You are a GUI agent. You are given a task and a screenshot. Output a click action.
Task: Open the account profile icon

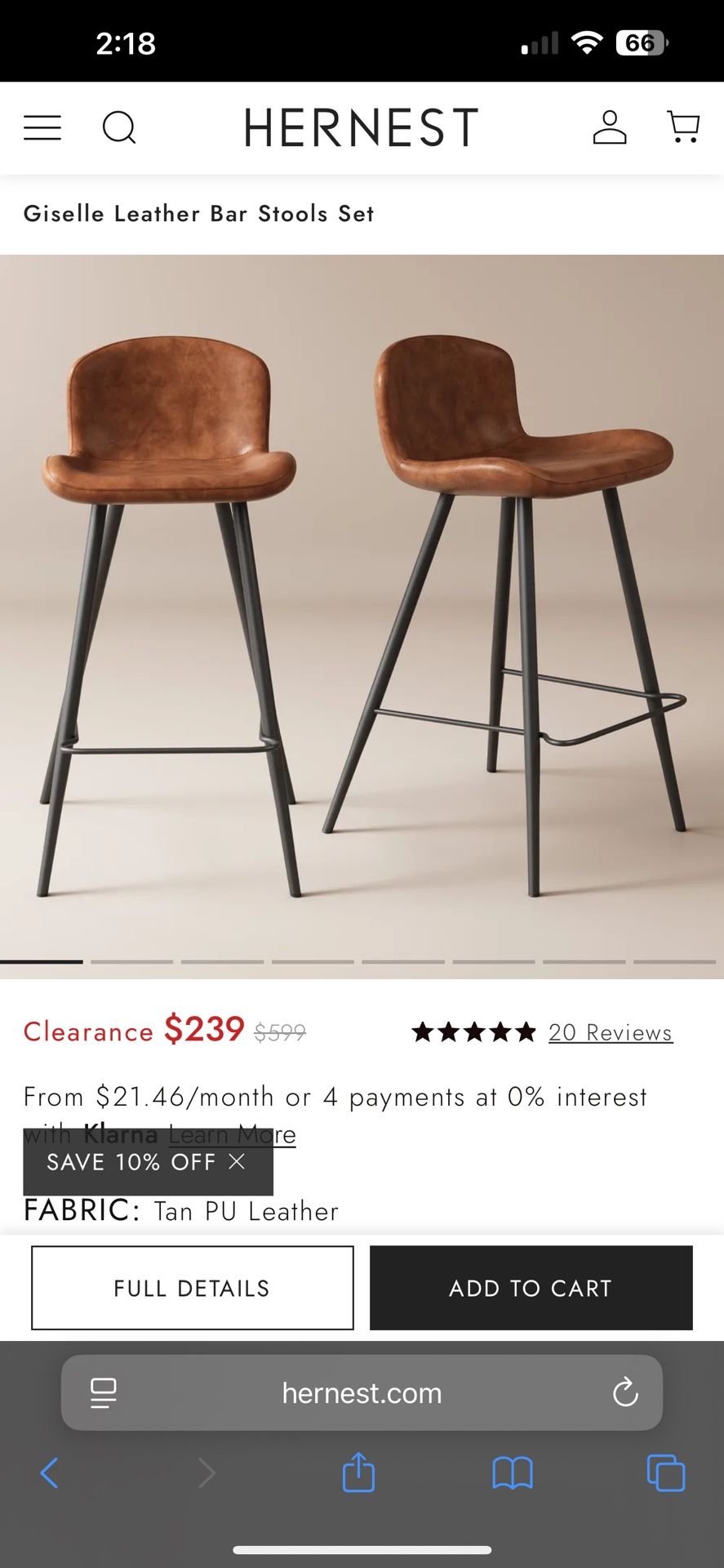click(x=609, y=128)
